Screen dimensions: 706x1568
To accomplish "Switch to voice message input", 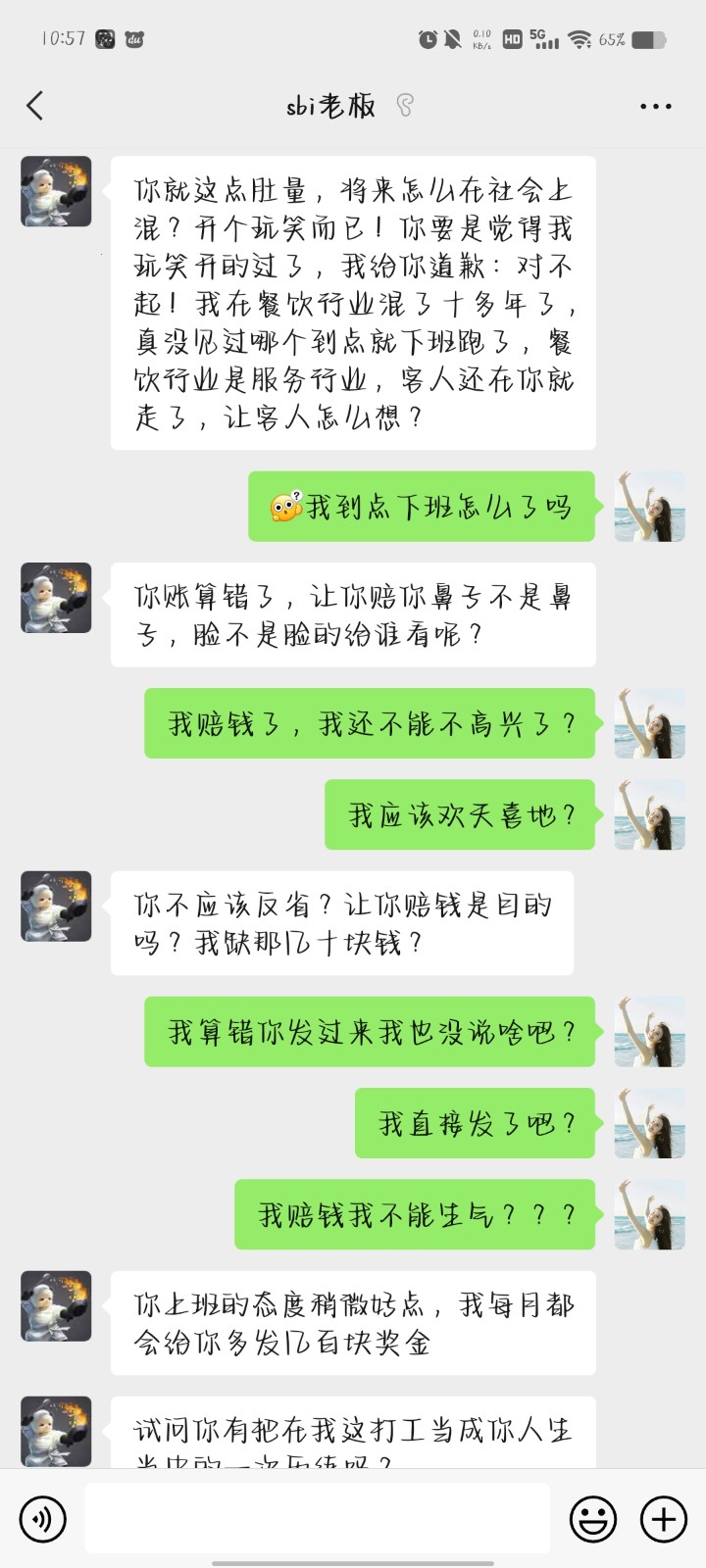I will click(42, 1519).
